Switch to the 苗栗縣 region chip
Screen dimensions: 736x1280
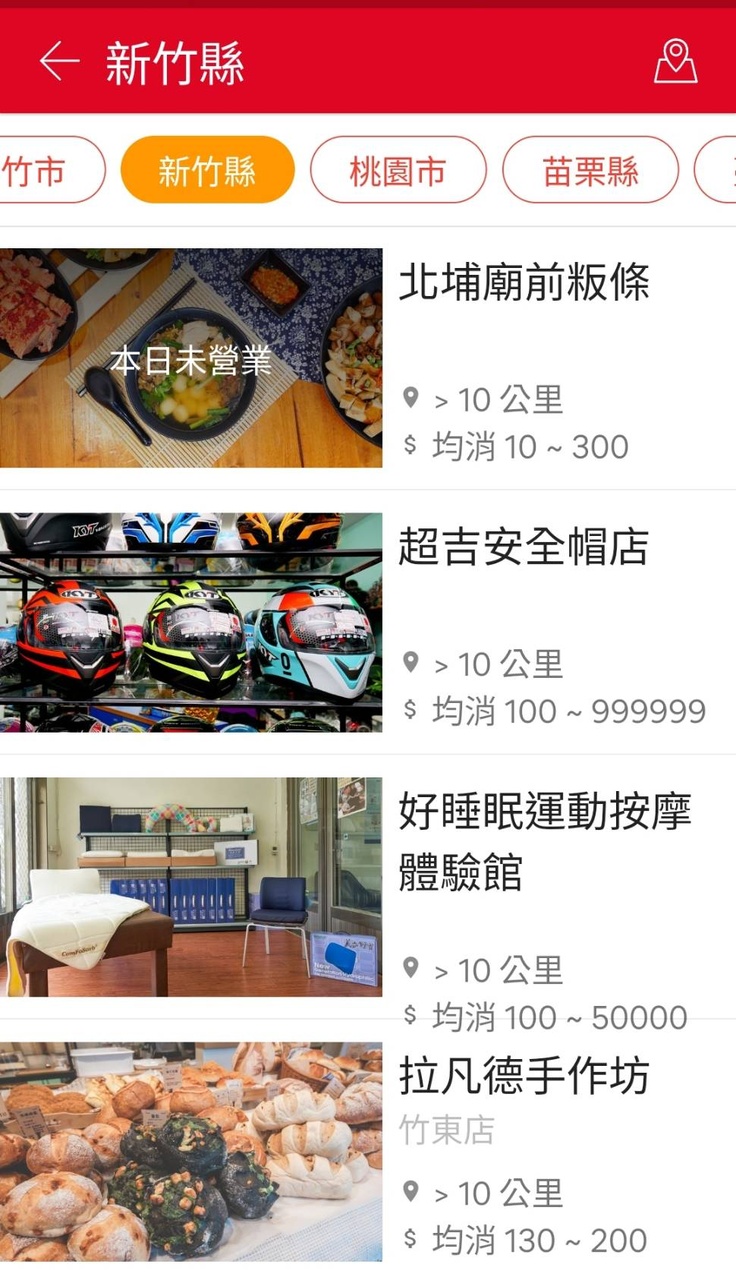click(590, 171)
